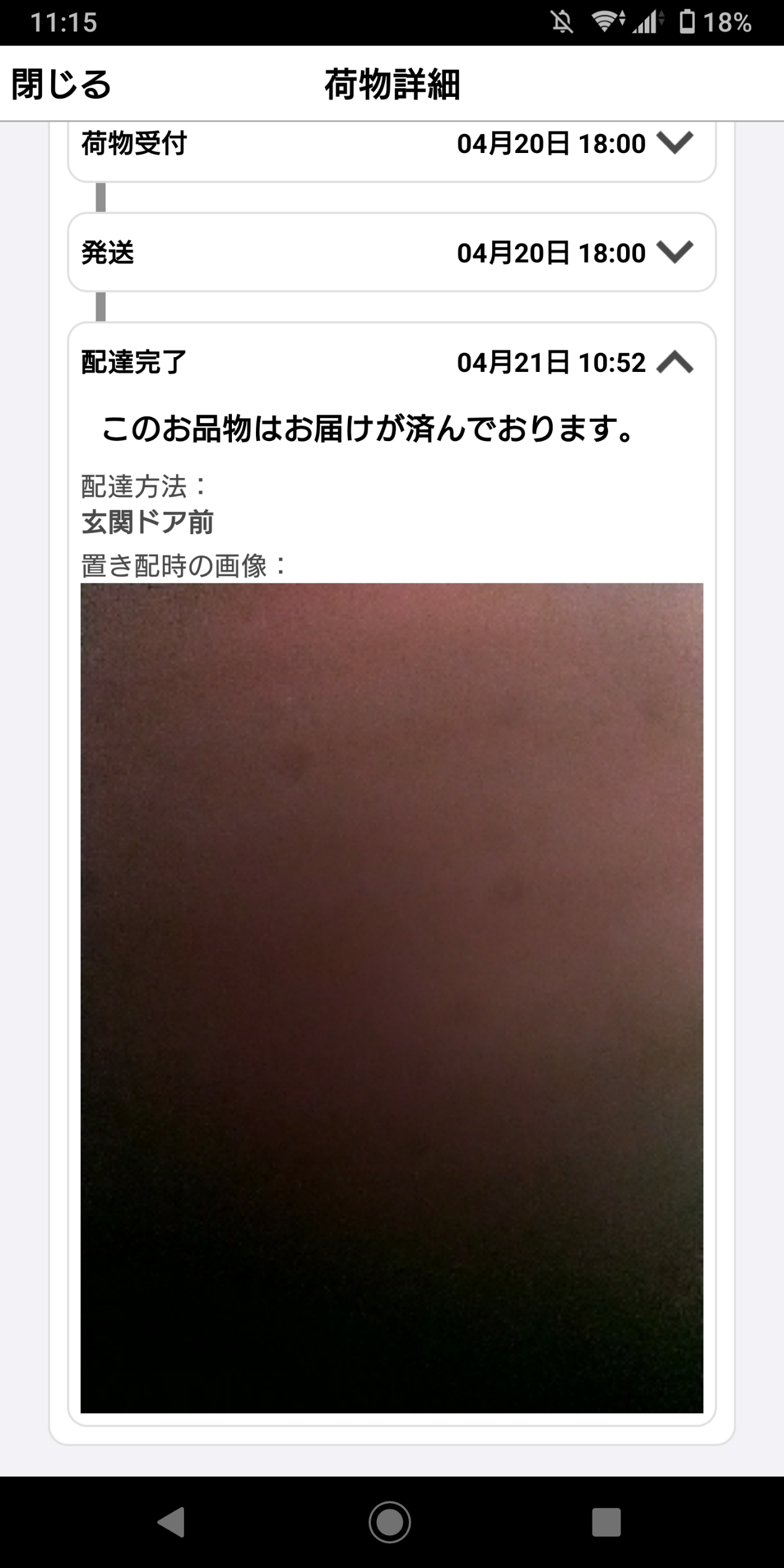Expand the 荷物受付 entry
This screenshot has width=784, height=1568.
(675, 144)
